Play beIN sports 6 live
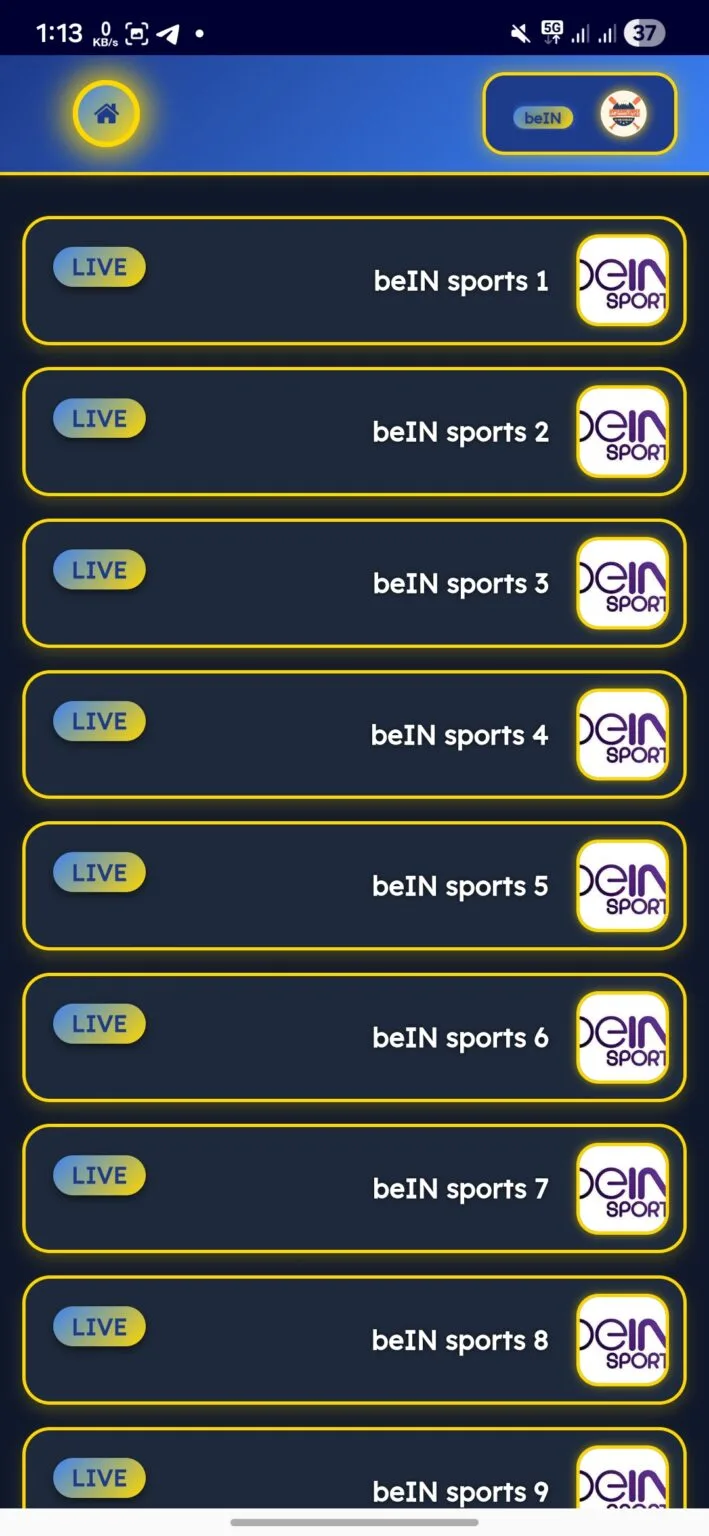 pos(354,1038)
